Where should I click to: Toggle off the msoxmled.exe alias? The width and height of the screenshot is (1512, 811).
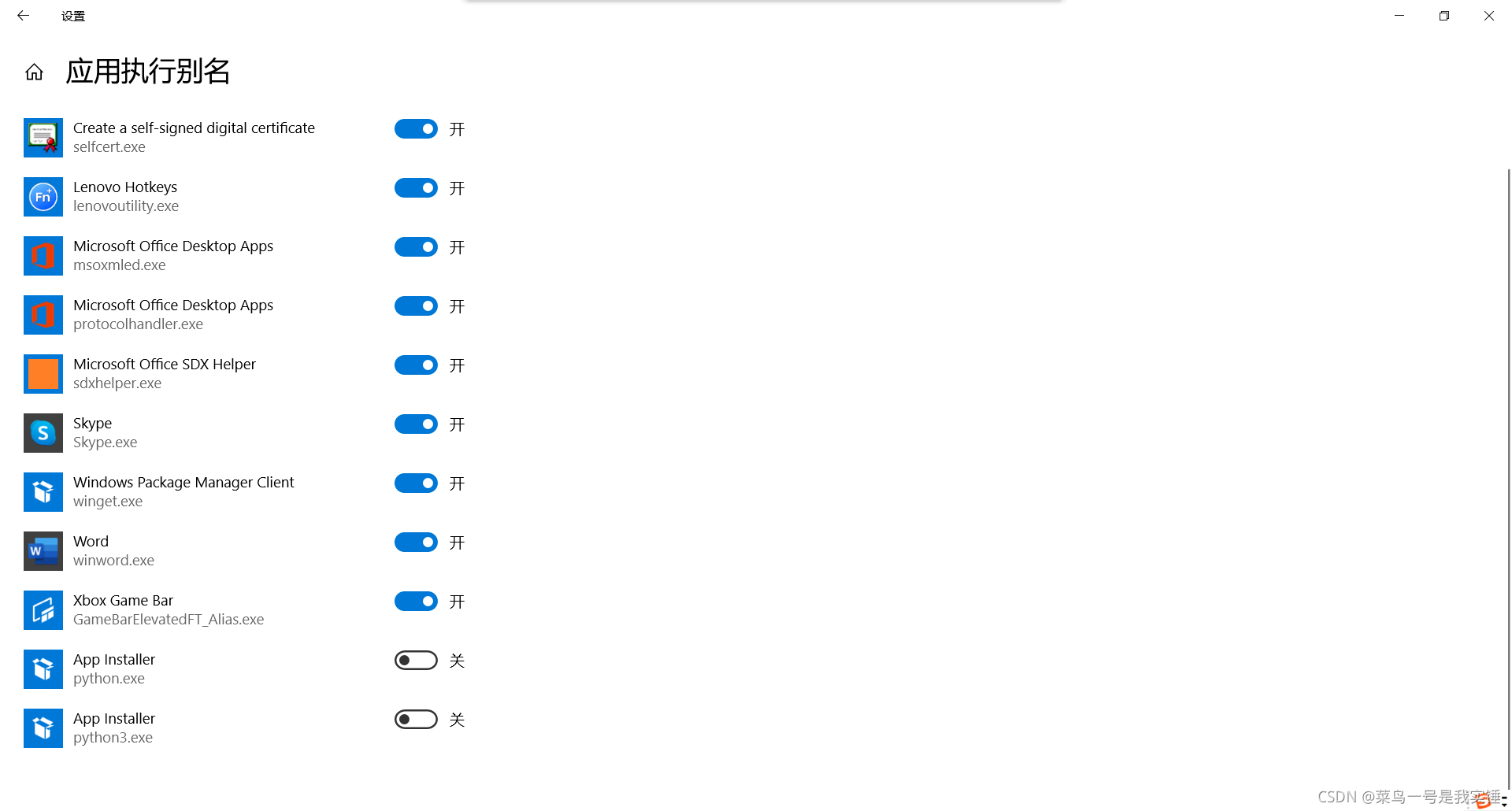point(416,247)
